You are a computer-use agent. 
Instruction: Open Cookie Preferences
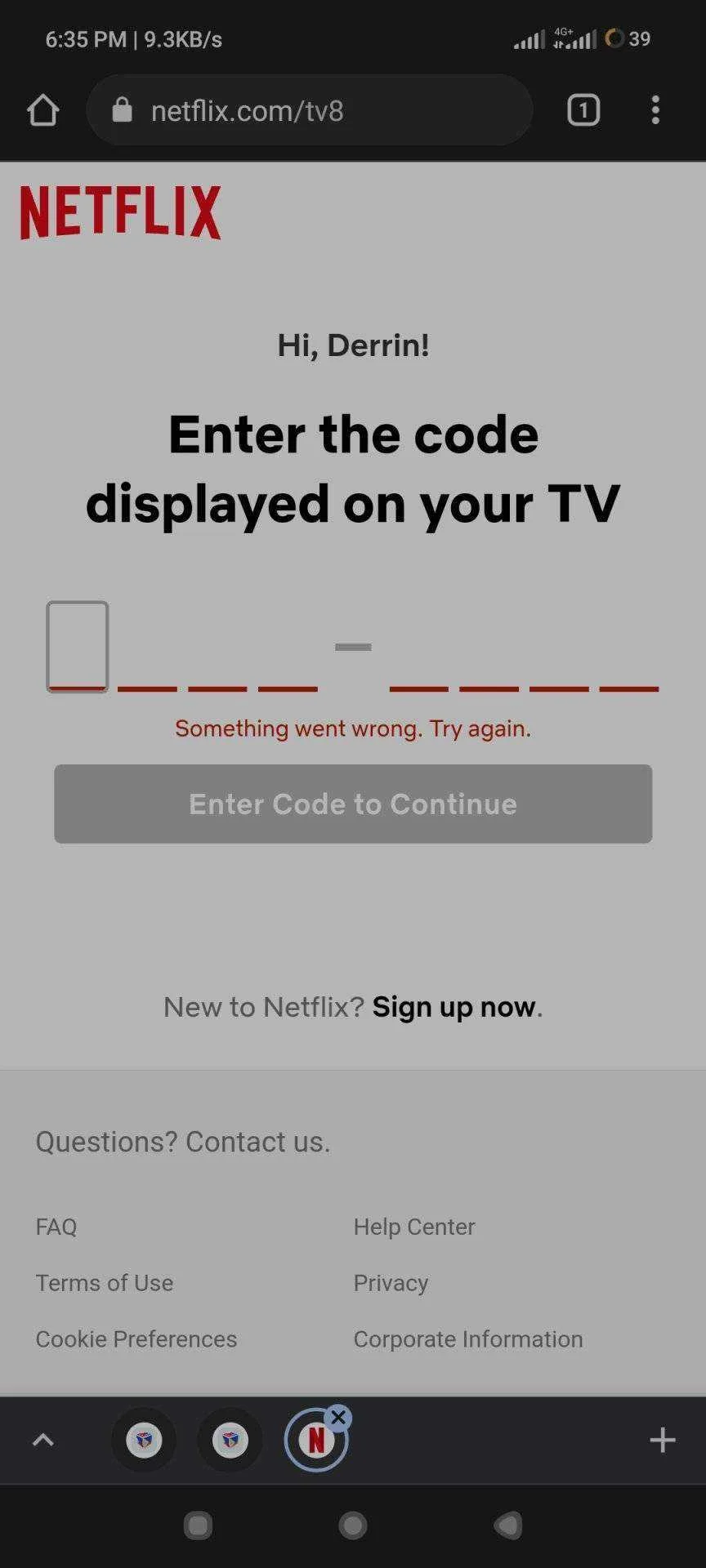pos(136,1339)
